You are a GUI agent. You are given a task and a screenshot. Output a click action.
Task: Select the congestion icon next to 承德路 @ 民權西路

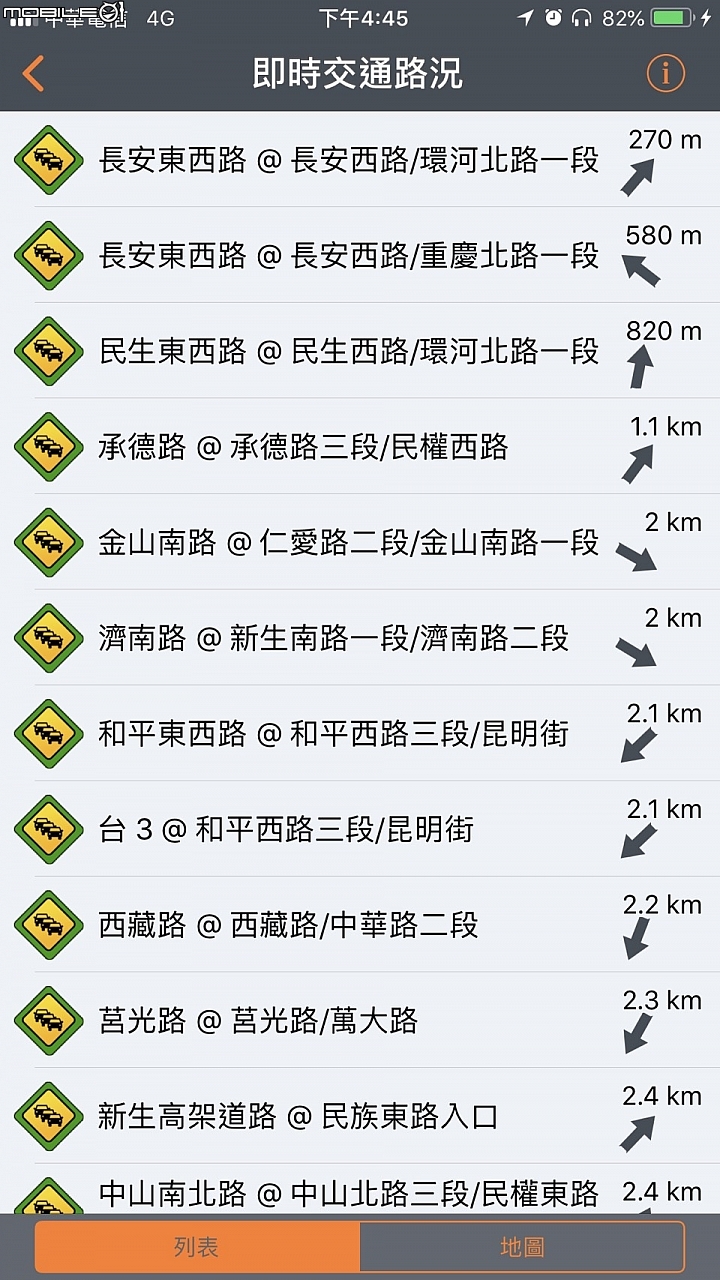[x=47, y=447]
